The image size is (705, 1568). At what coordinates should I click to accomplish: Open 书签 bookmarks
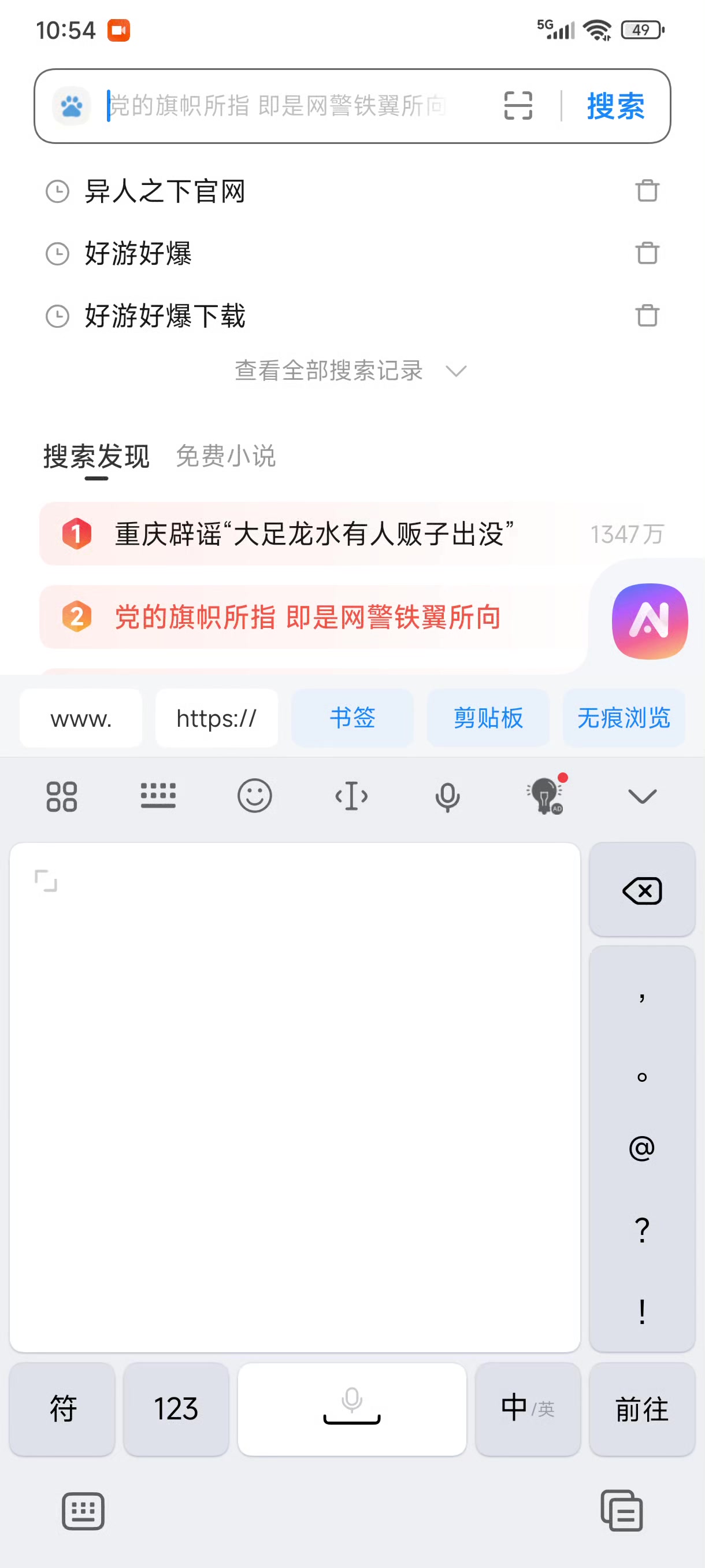(x=352, y=718)
